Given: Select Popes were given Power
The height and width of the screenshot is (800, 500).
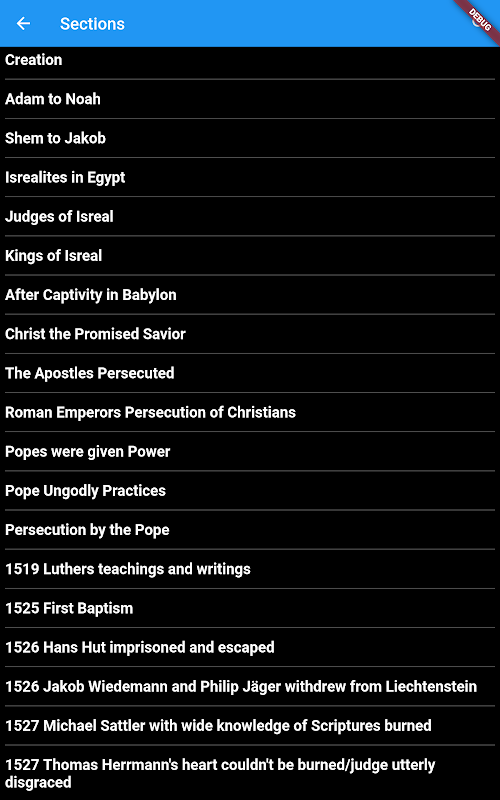Looking at the screenshot, I should click(x=250, y=452).
